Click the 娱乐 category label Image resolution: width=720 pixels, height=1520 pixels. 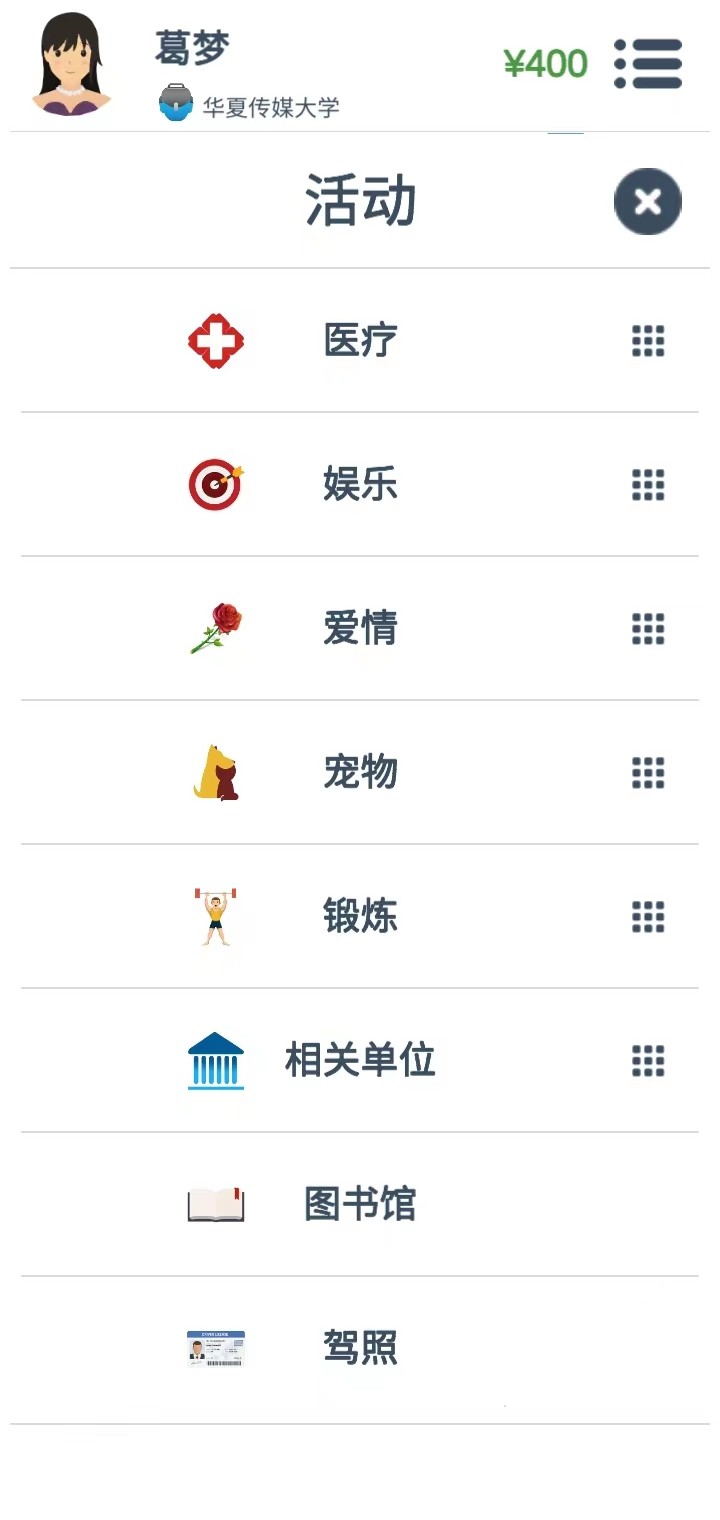click(362, 485)
